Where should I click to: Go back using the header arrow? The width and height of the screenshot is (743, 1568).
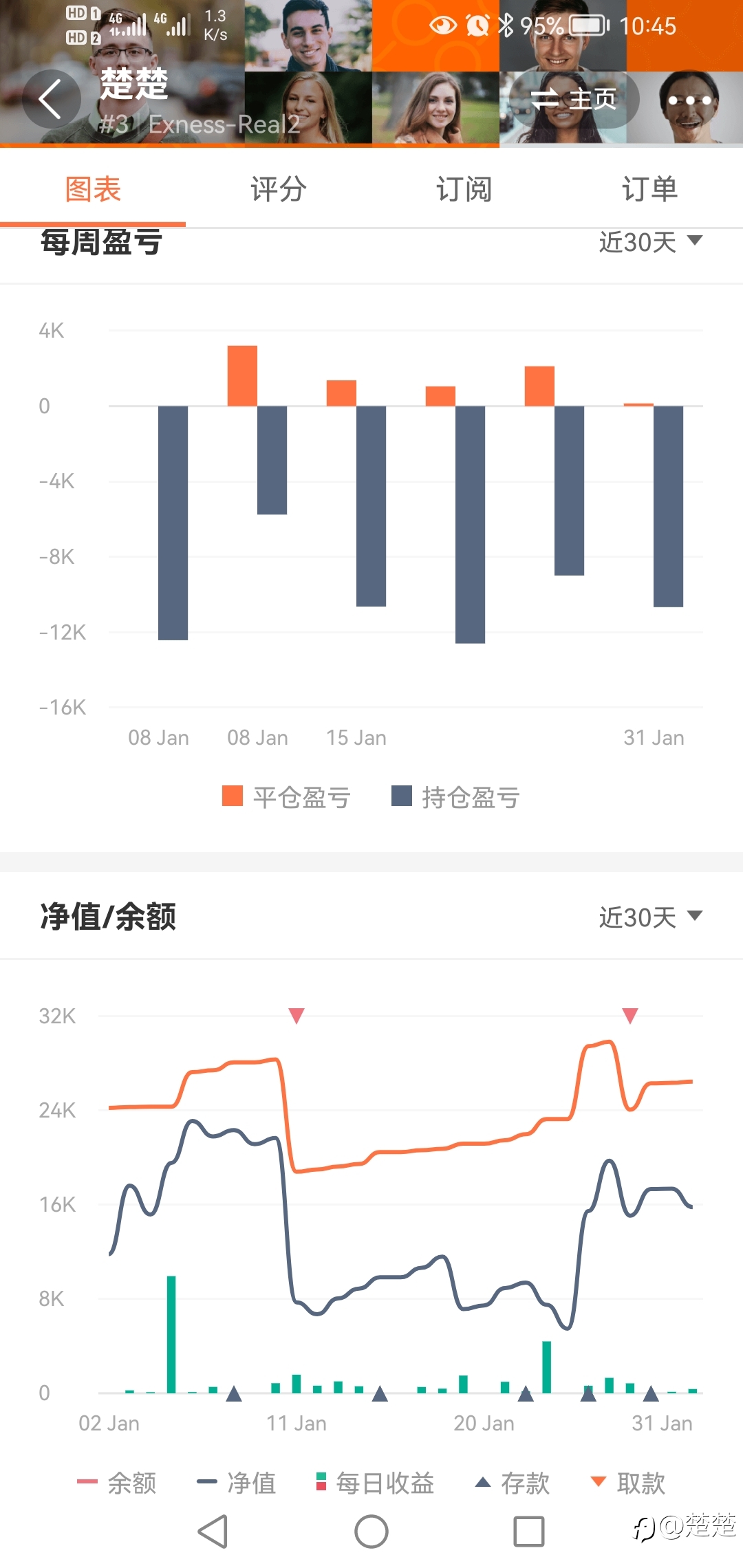51,100
